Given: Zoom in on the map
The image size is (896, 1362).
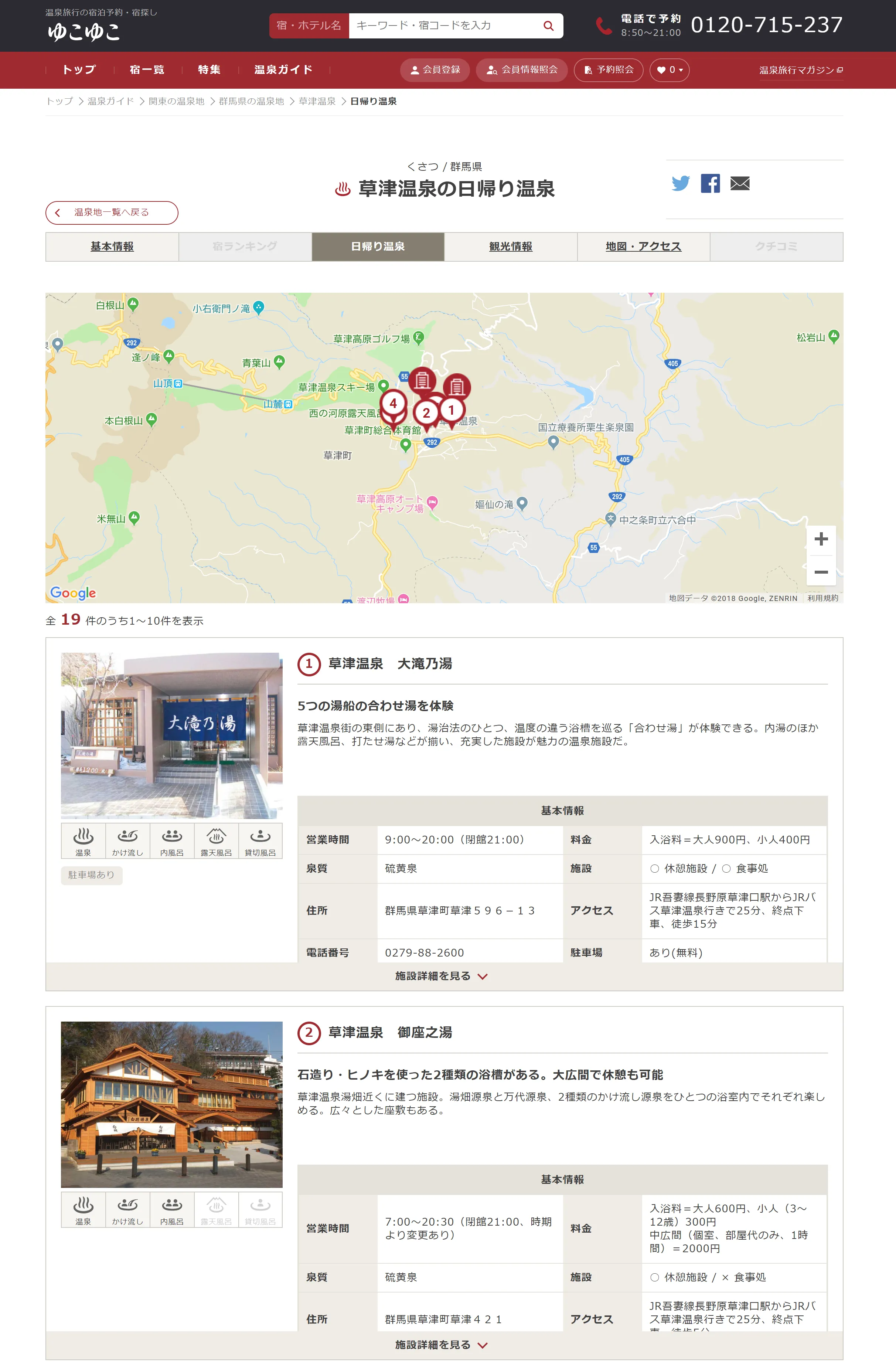Looking at the screenshot, I should (821, 539).
